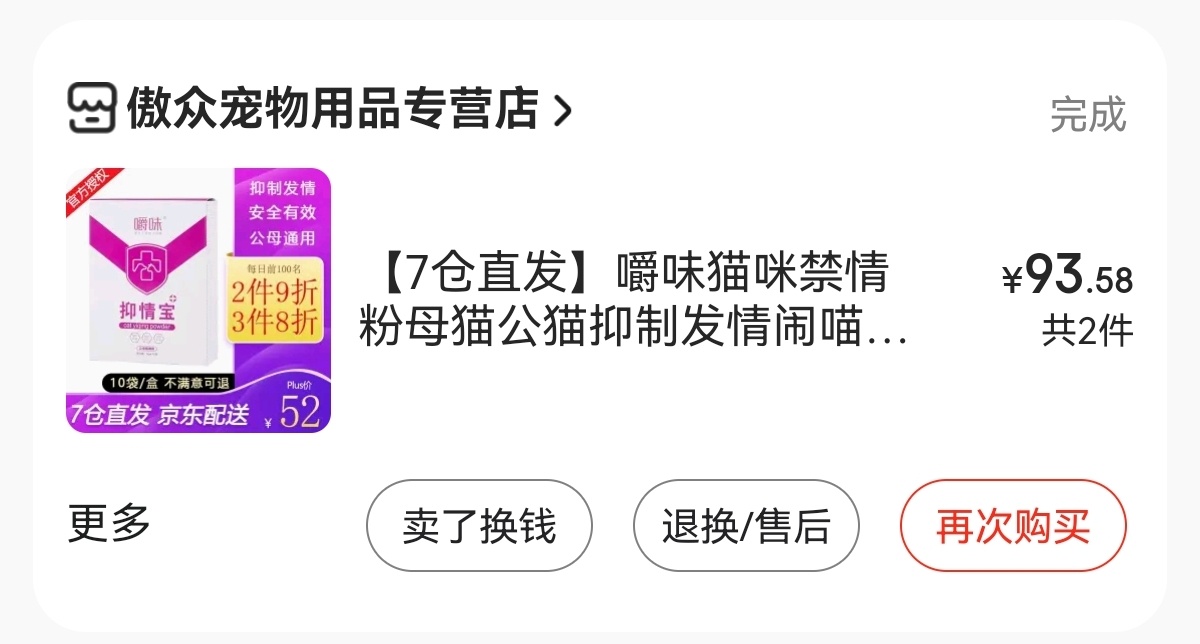Tap 更多 for more order options

(109, 522)
